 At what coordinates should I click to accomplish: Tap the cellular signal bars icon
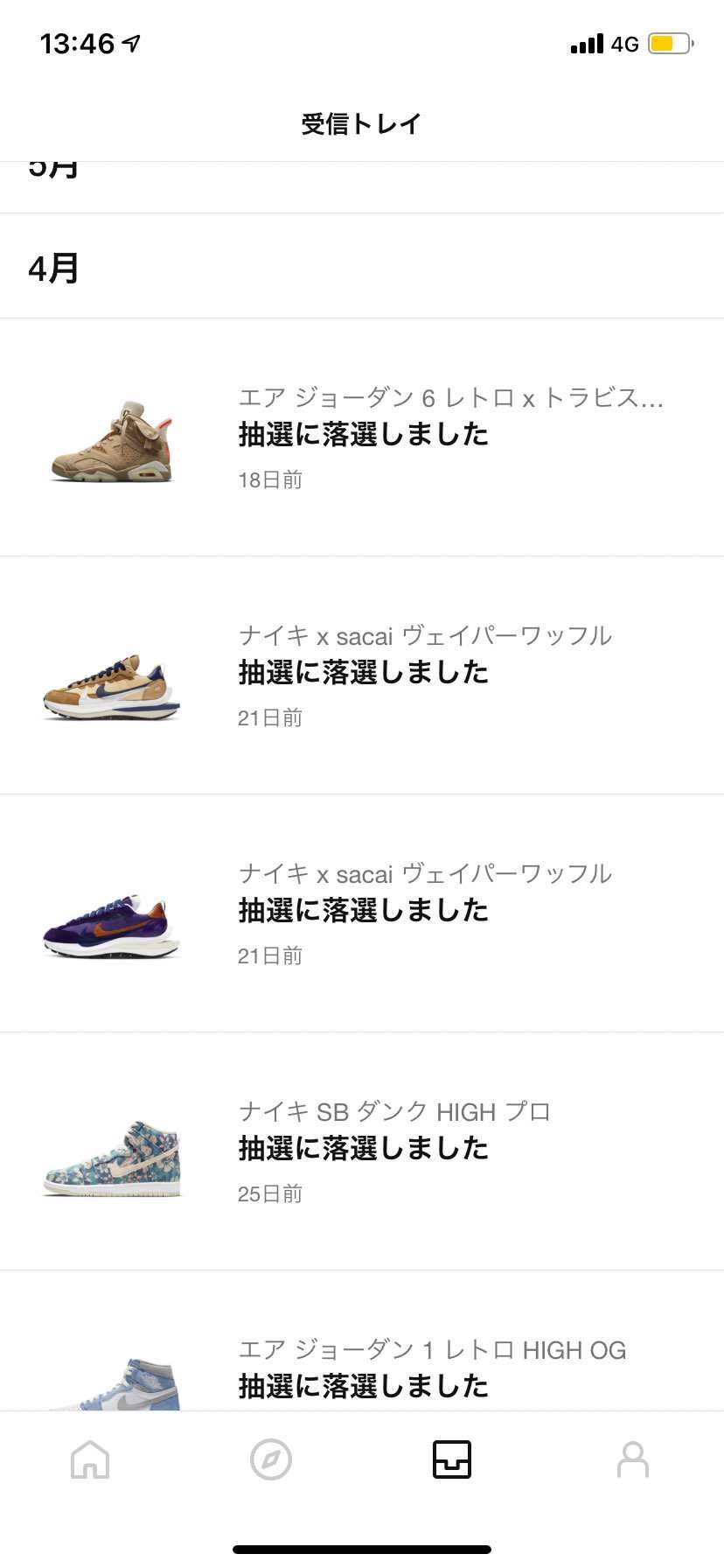[x=588, y=42]
